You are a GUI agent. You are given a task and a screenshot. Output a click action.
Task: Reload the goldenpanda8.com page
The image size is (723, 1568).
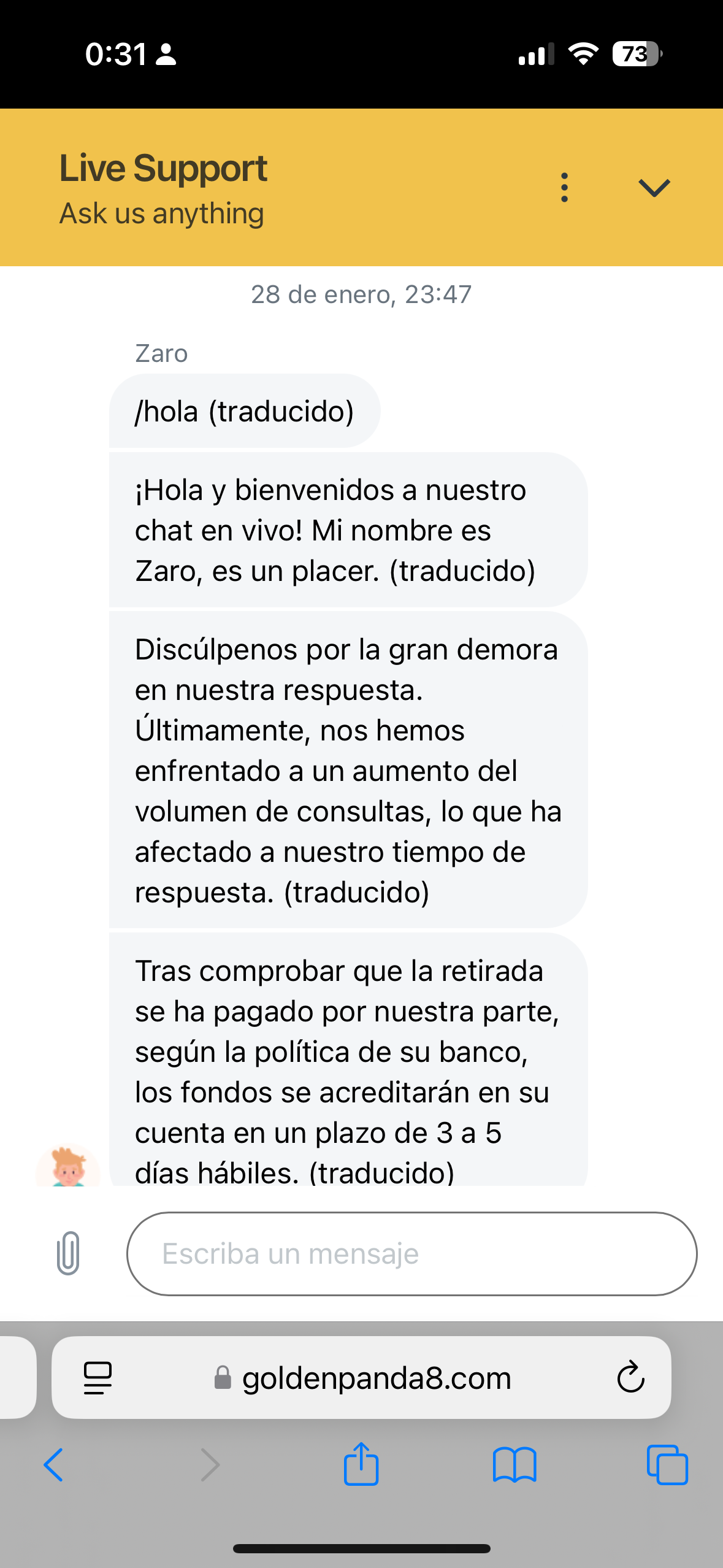pos(630,1378)
